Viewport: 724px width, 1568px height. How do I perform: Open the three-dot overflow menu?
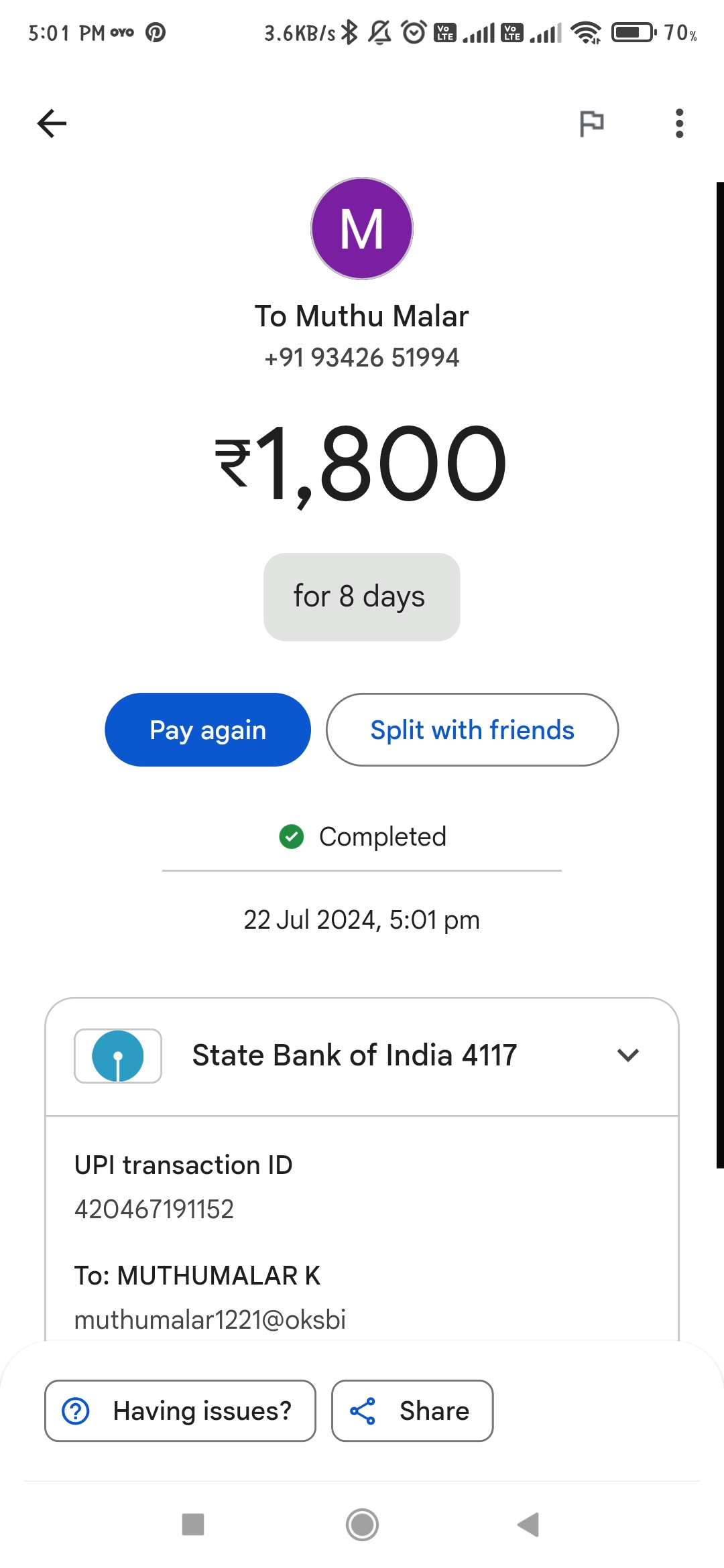point(679,123)
